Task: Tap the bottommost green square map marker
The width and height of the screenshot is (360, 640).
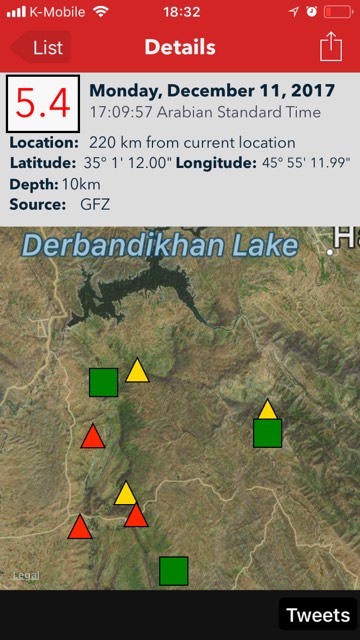Action: click(x=173, y=571)
